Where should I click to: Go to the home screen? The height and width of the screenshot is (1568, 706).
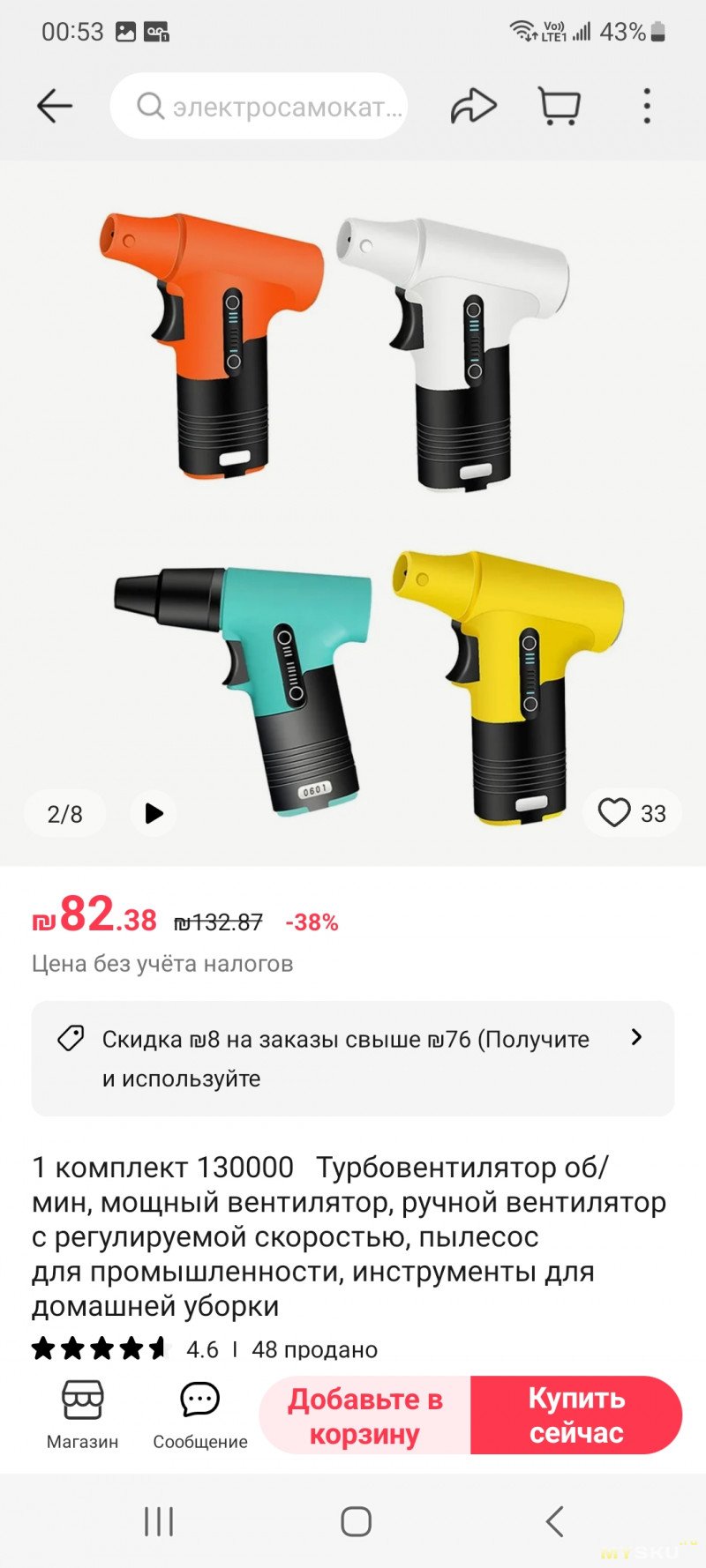tap(356, 1521)
